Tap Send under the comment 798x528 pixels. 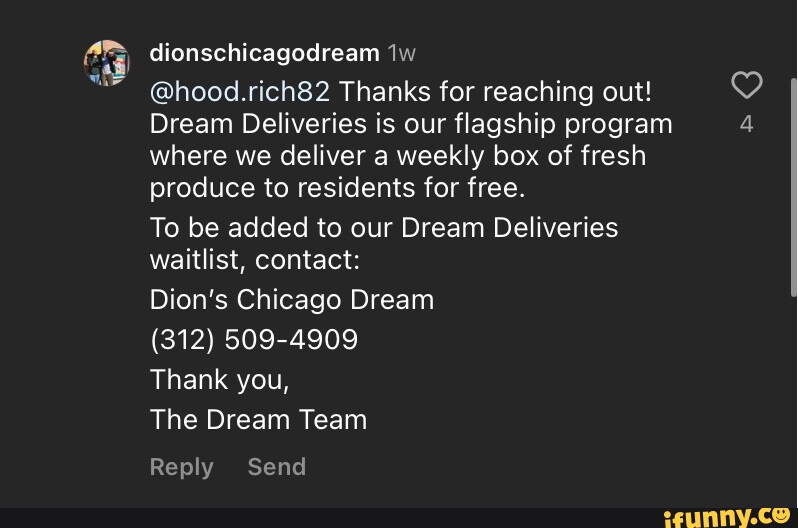pos(276,467)
